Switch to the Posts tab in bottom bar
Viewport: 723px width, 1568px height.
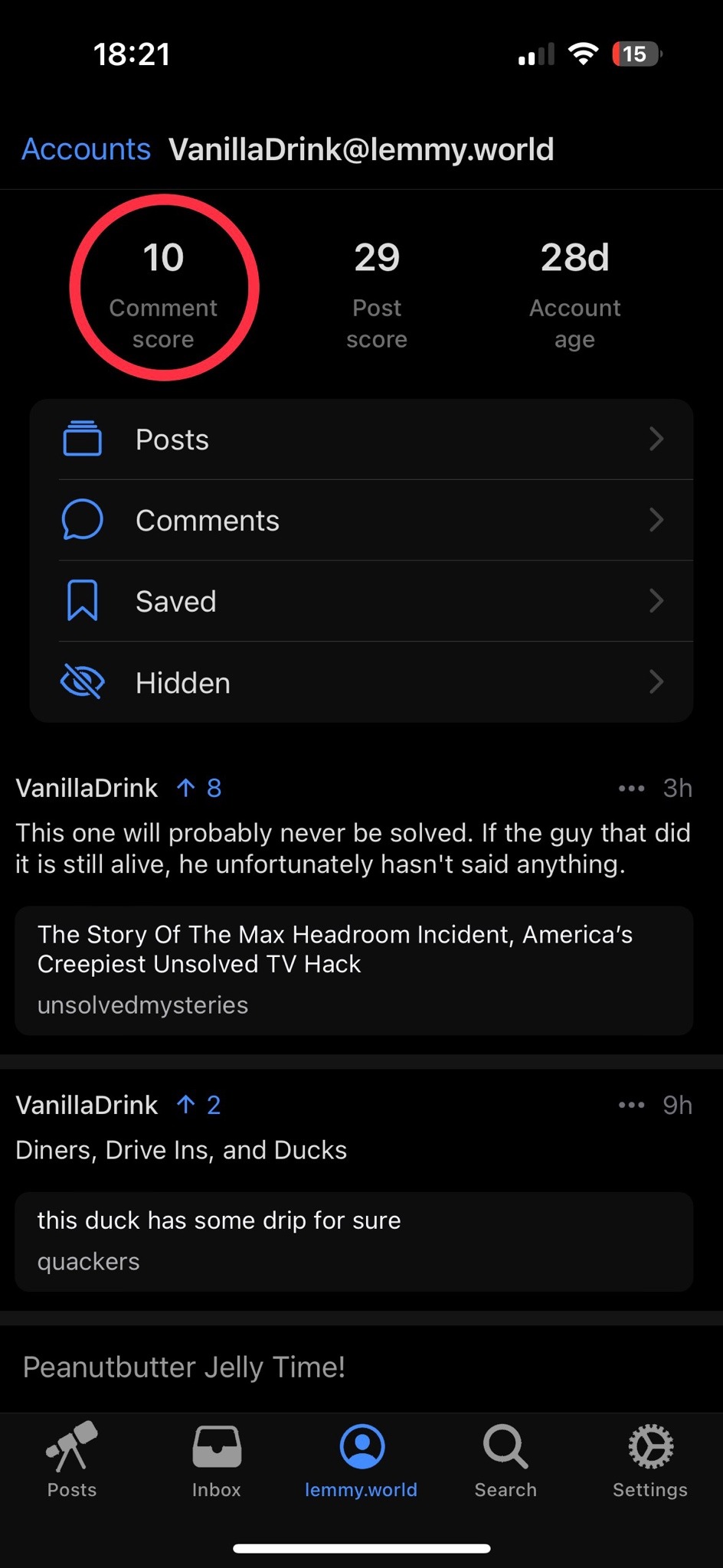pyautogui.click(x=72, y=1460)
